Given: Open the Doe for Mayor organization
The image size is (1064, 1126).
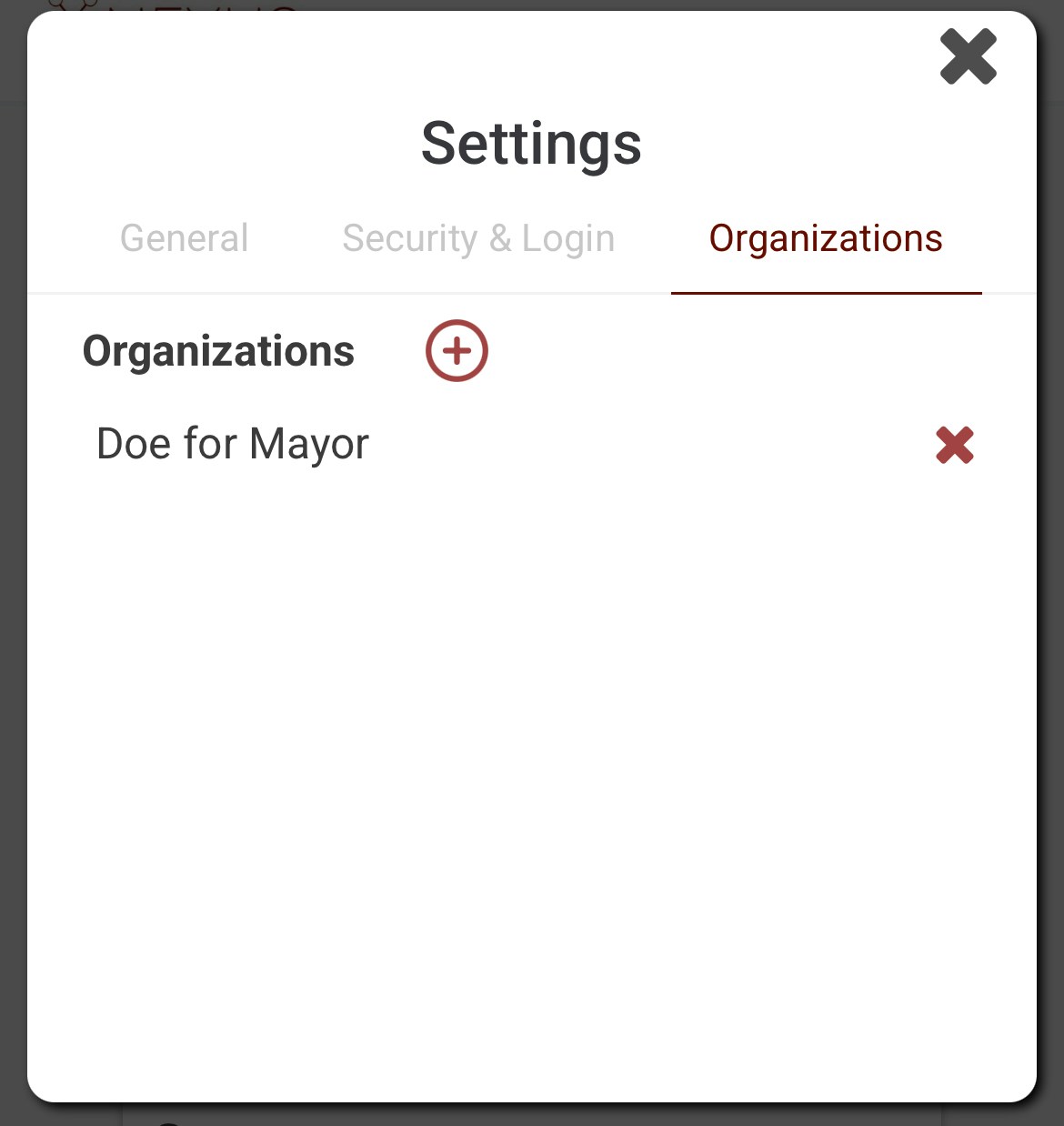Looking at the screenshot, I should tap(233, 445).
